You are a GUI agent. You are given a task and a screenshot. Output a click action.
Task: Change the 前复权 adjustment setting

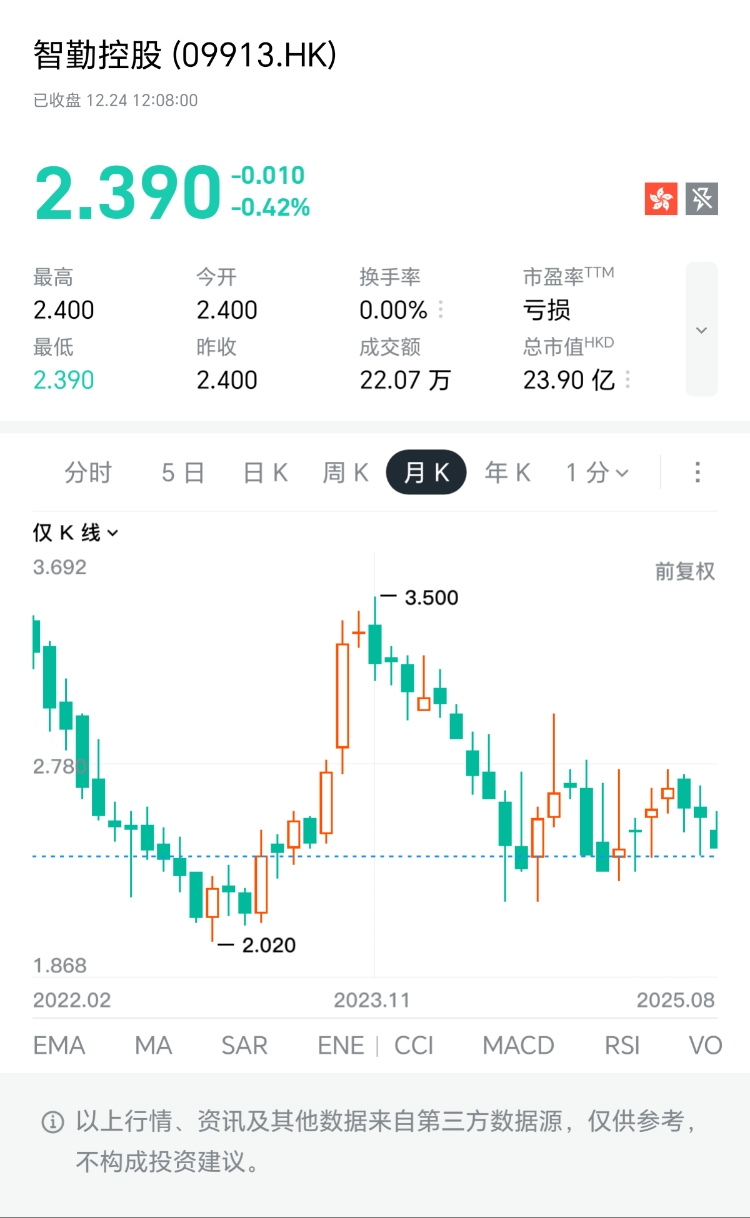pos(685,571)
